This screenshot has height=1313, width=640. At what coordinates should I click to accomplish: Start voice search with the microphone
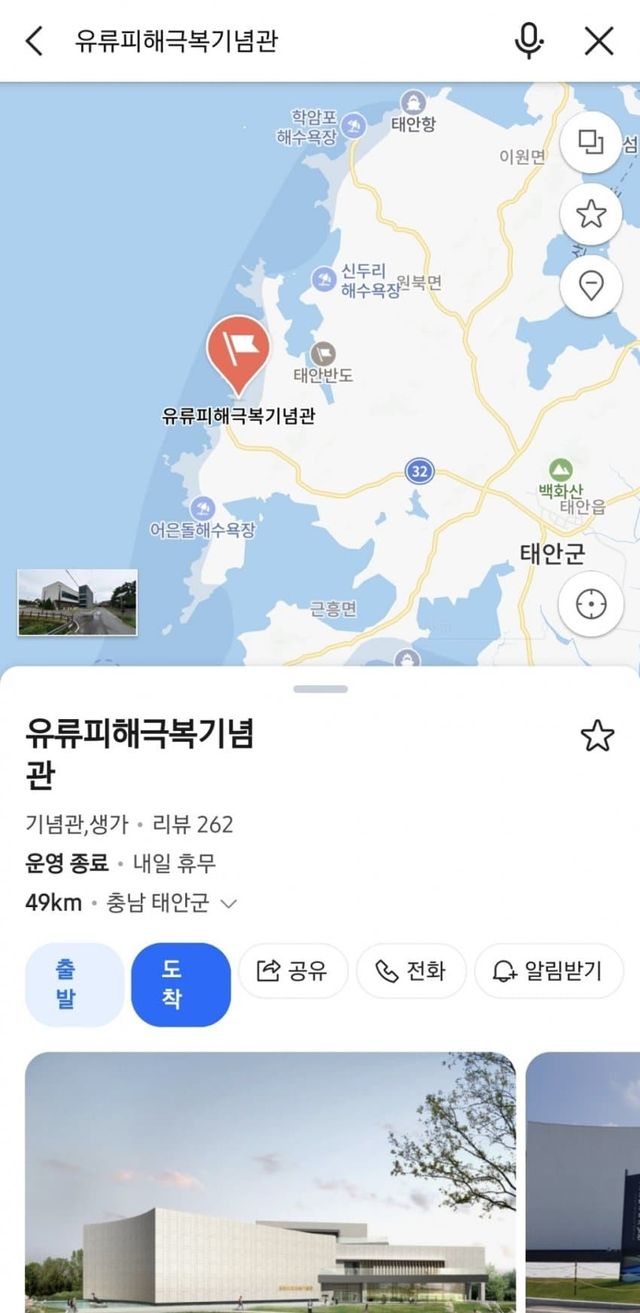(528, 41)
